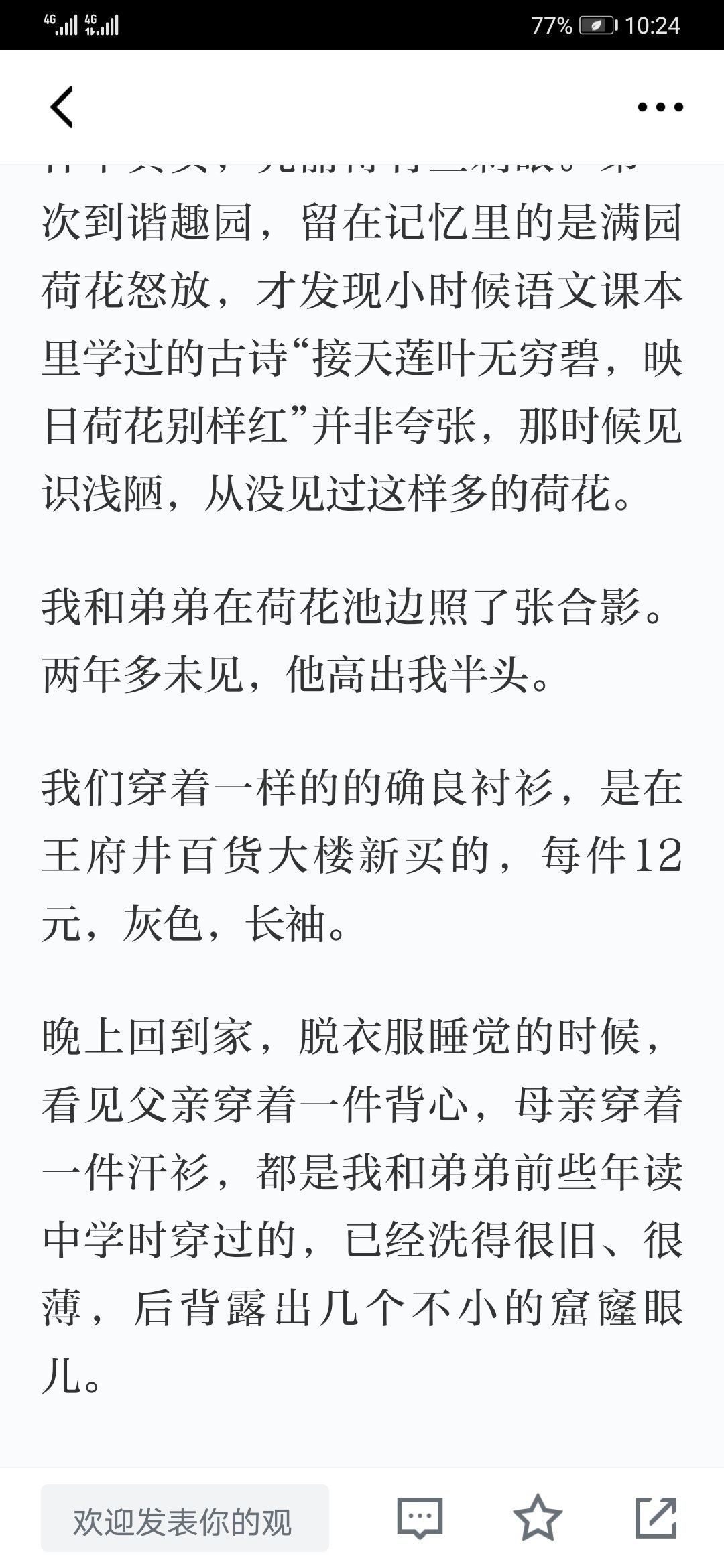This screenshot has height=1568, width=724.
Task: Favorite this article with the star
Action: pos(537,1517)
